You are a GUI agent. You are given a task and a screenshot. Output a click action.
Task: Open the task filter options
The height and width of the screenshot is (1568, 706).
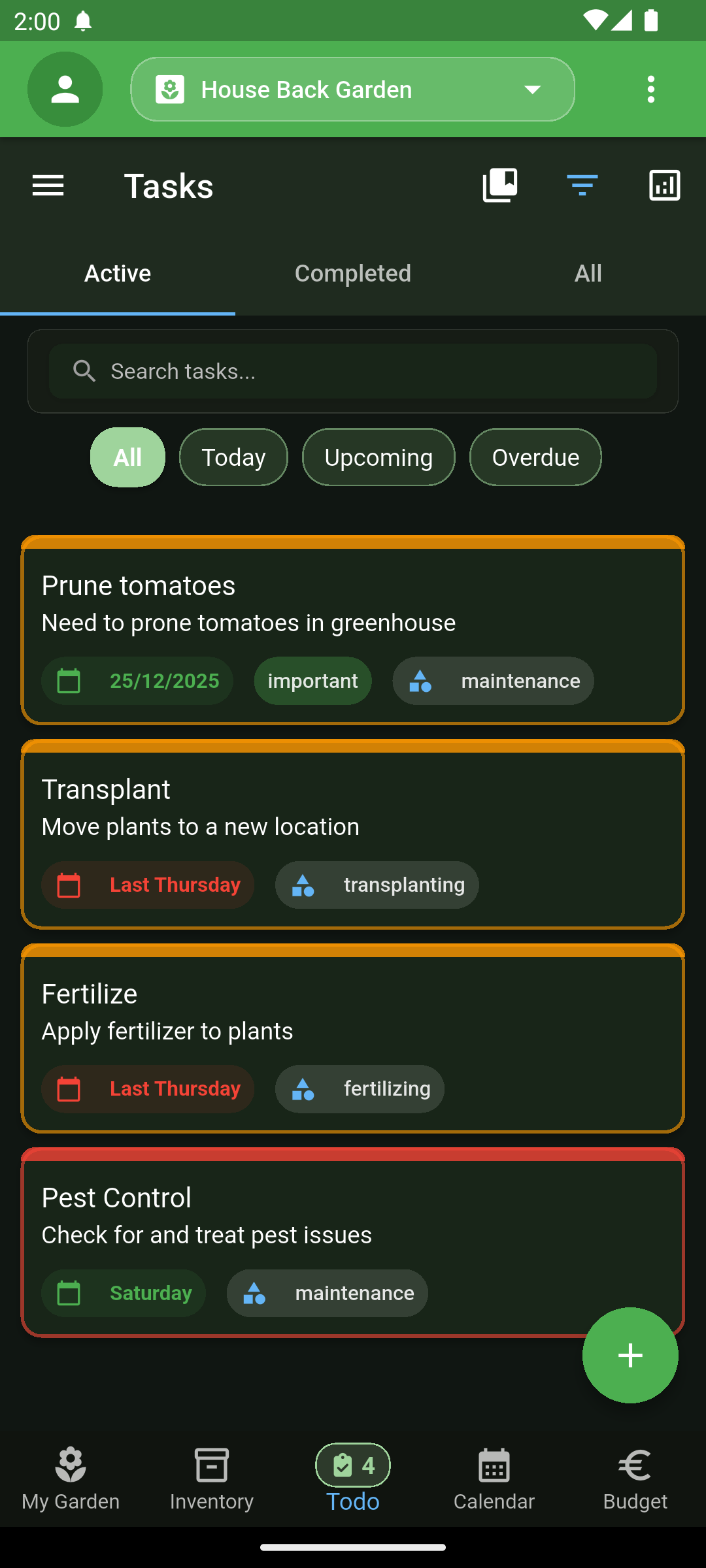pos(582,186)
